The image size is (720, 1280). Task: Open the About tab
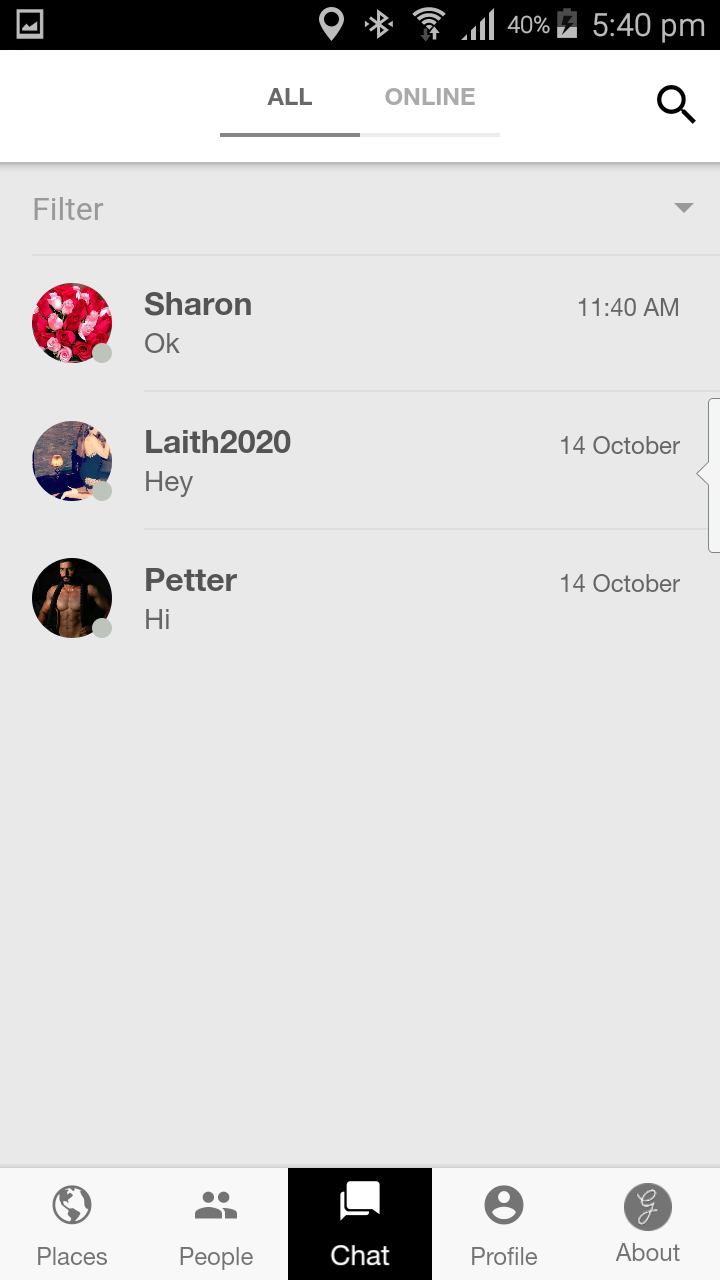[648, 1224]
